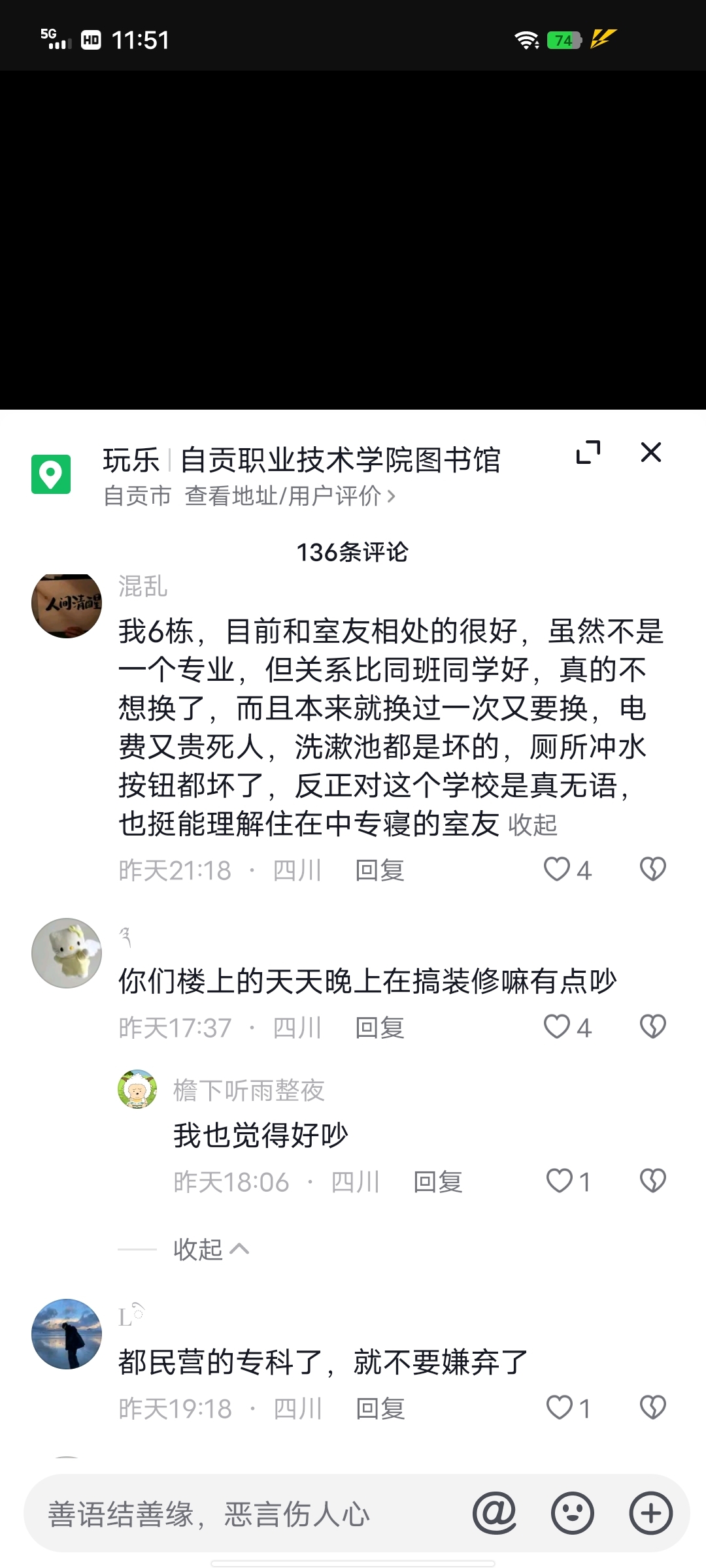Collapse the reply thread with 收起
This screenshot has height=1568, width=706.
[209, 1249]
